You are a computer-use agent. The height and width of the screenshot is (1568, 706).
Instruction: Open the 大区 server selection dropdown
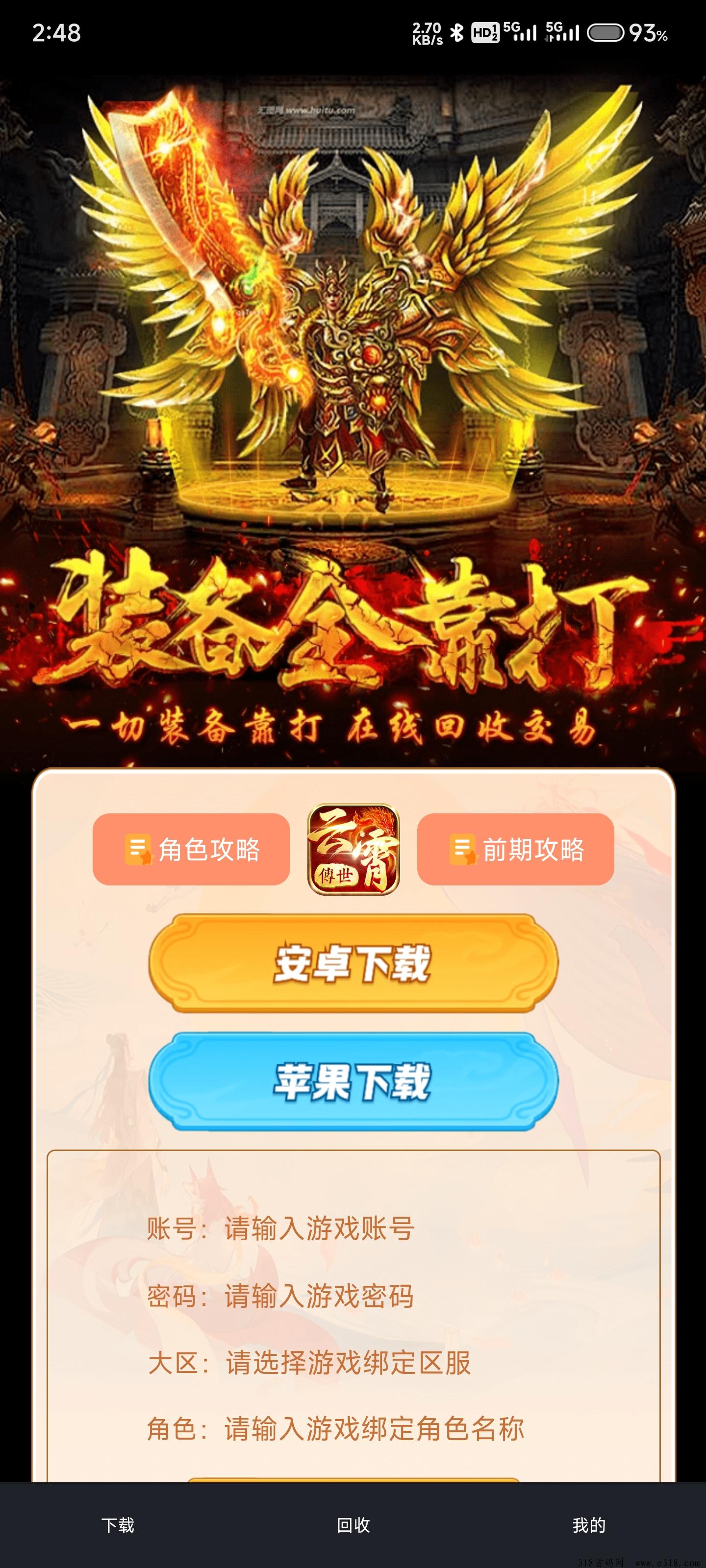[348, 1363]
